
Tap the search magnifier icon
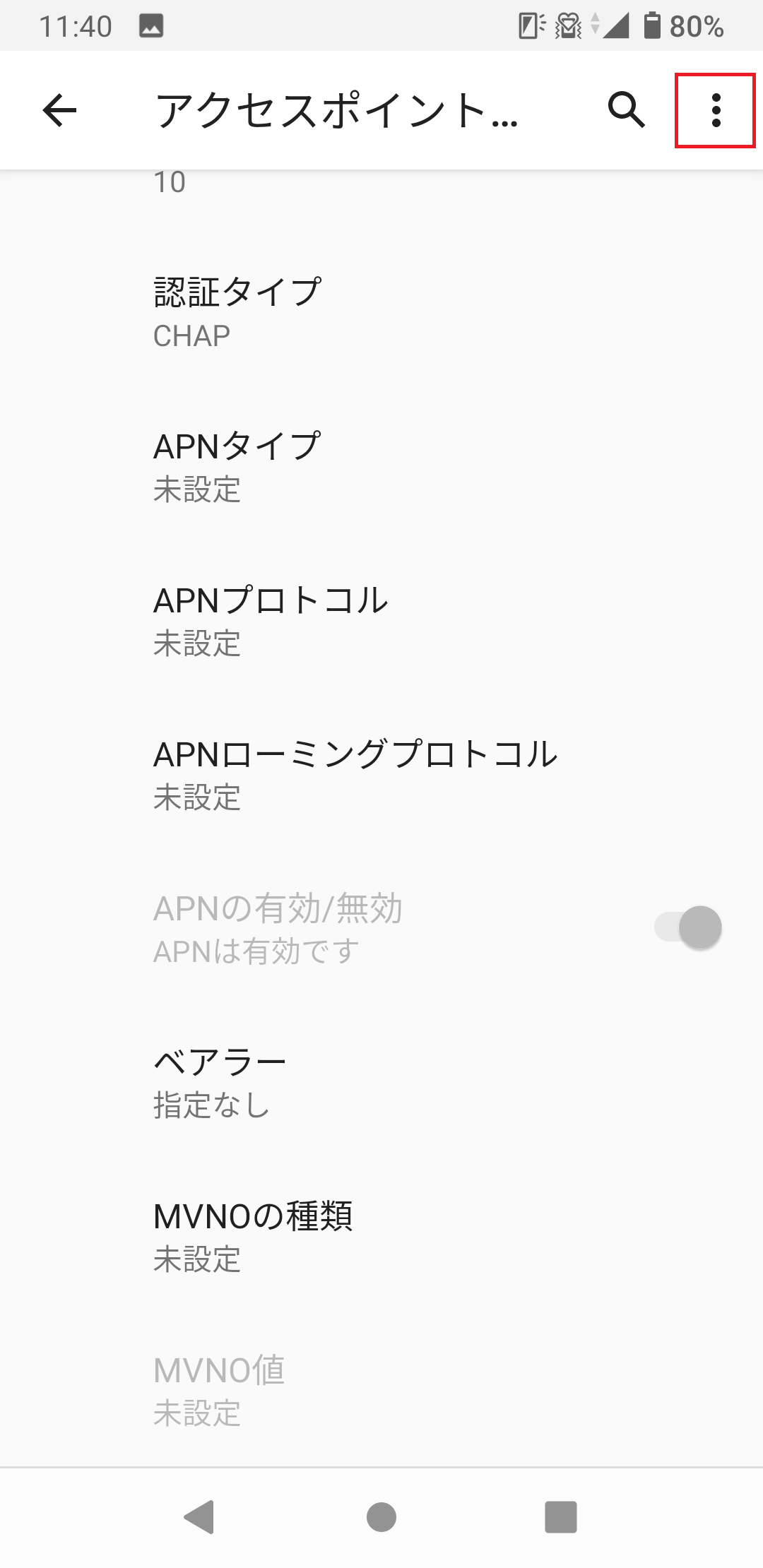626,110
